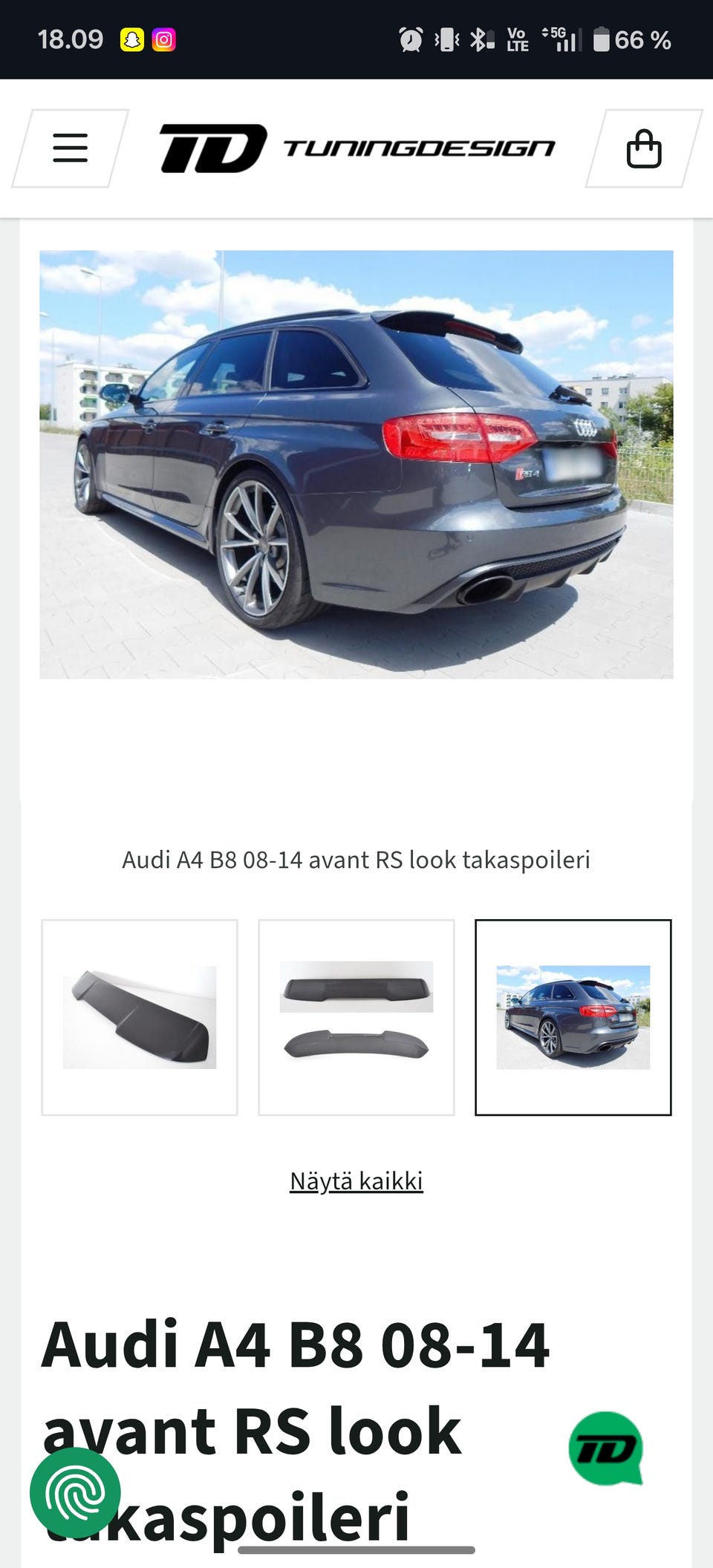713x1568 pixels.
Task: Select the thumbnail showing two spoiler views
Action: [356, 1017]
